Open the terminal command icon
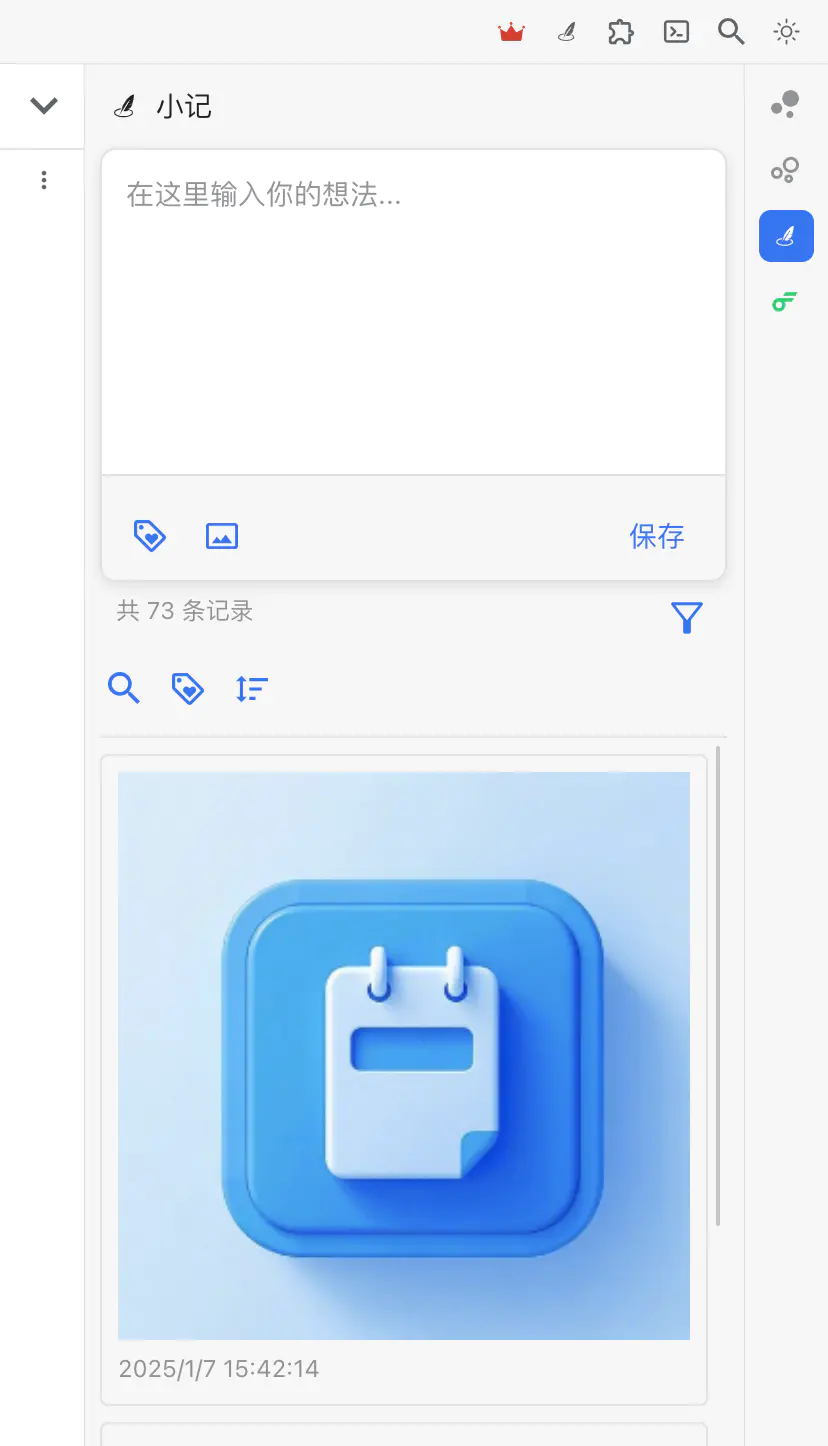The image size is (828, 1446). coord(676,33)
